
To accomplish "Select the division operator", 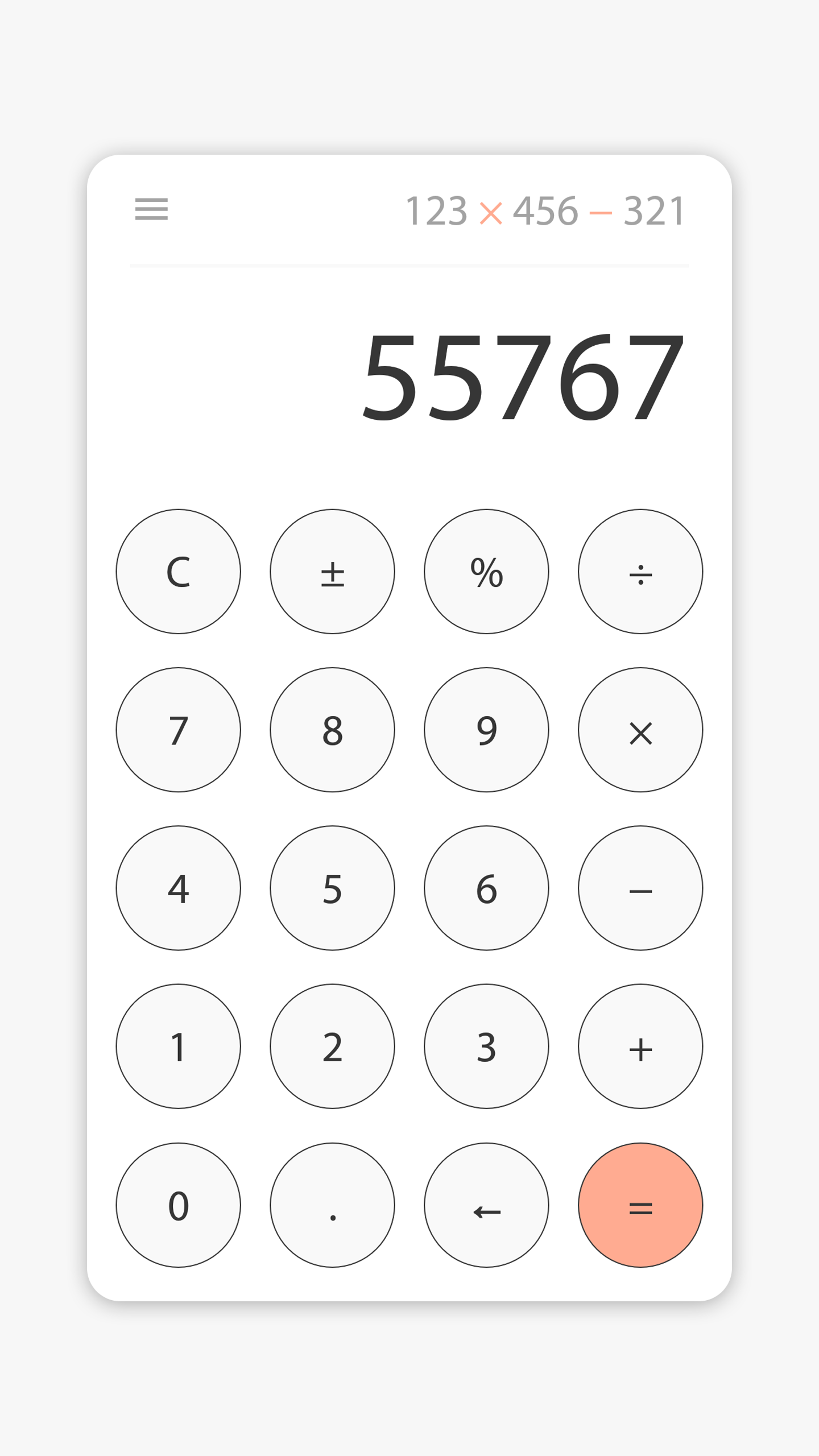I will click(640, 573).
